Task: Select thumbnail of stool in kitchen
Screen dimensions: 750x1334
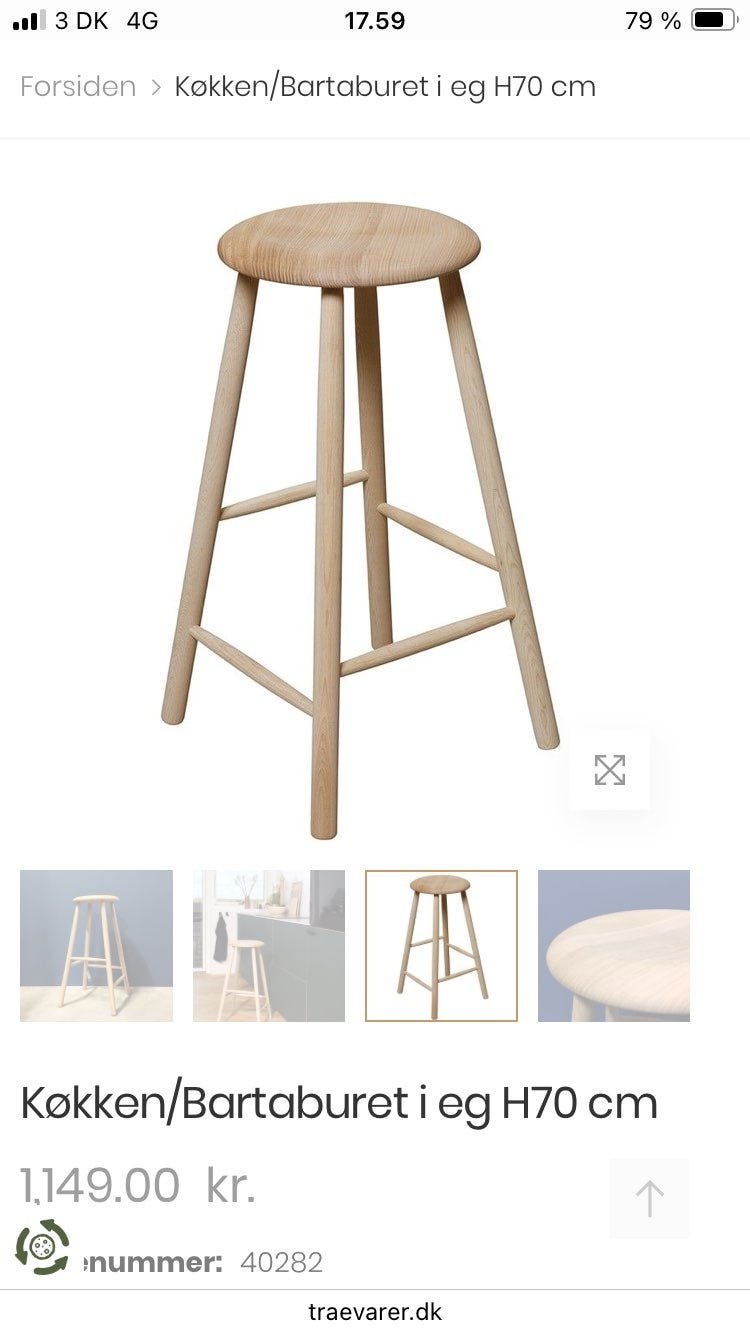Action: [x=269, y=946]
